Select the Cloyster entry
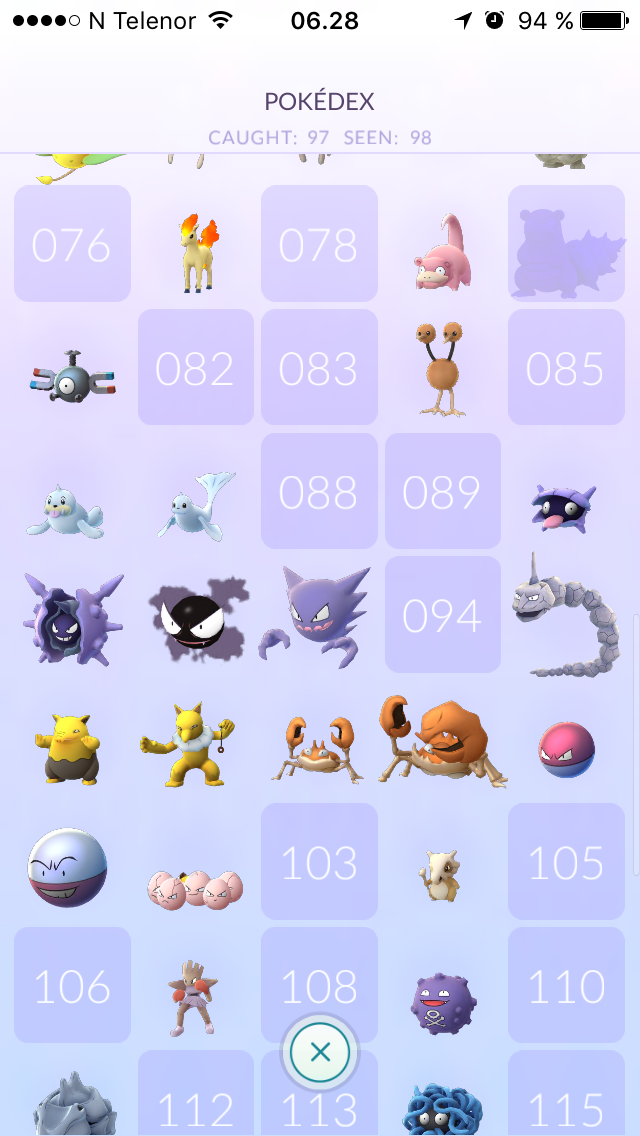This screenshot has width=640, height=1136. 72,619
